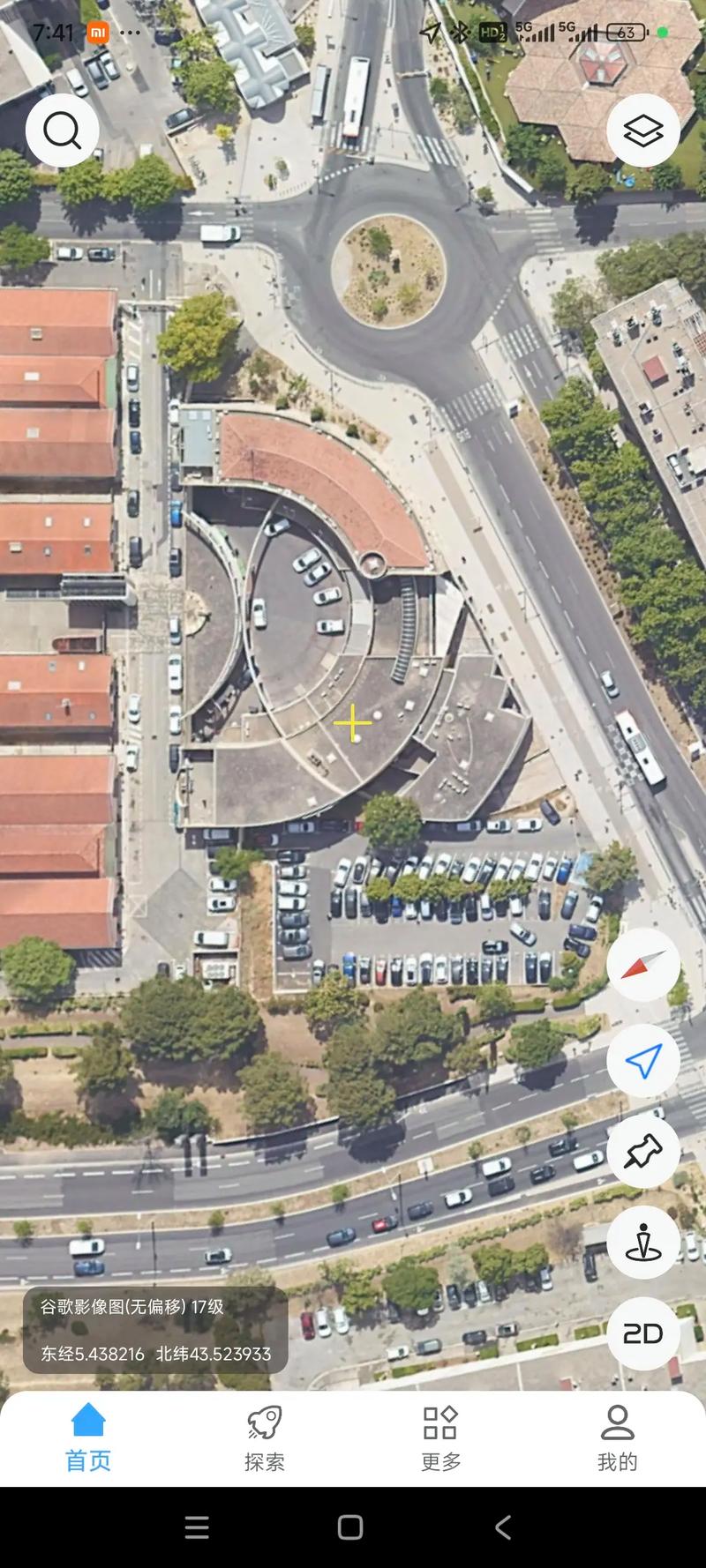Image resolution: width=706 pixels, height=1568 pixels.
Task: Drop a pin marker on map
Action: tap(643, 1151)
